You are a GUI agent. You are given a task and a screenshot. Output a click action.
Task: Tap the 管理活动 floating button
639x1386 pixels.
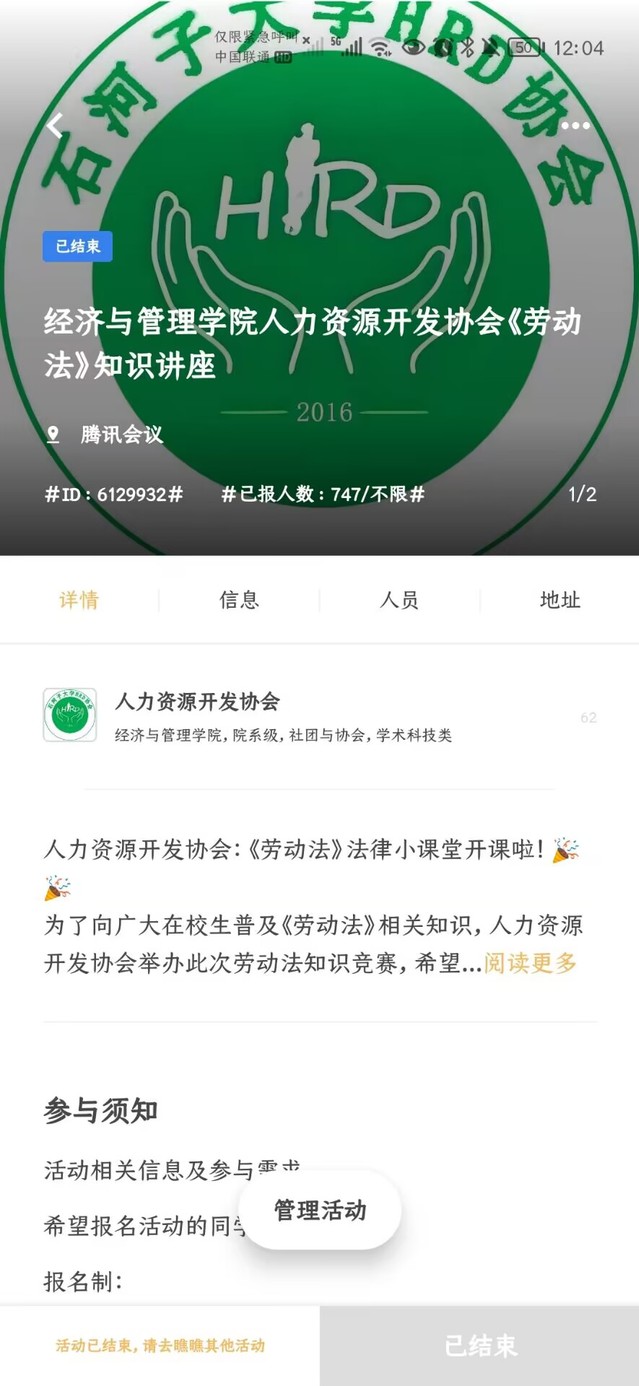click(320, 1210)
